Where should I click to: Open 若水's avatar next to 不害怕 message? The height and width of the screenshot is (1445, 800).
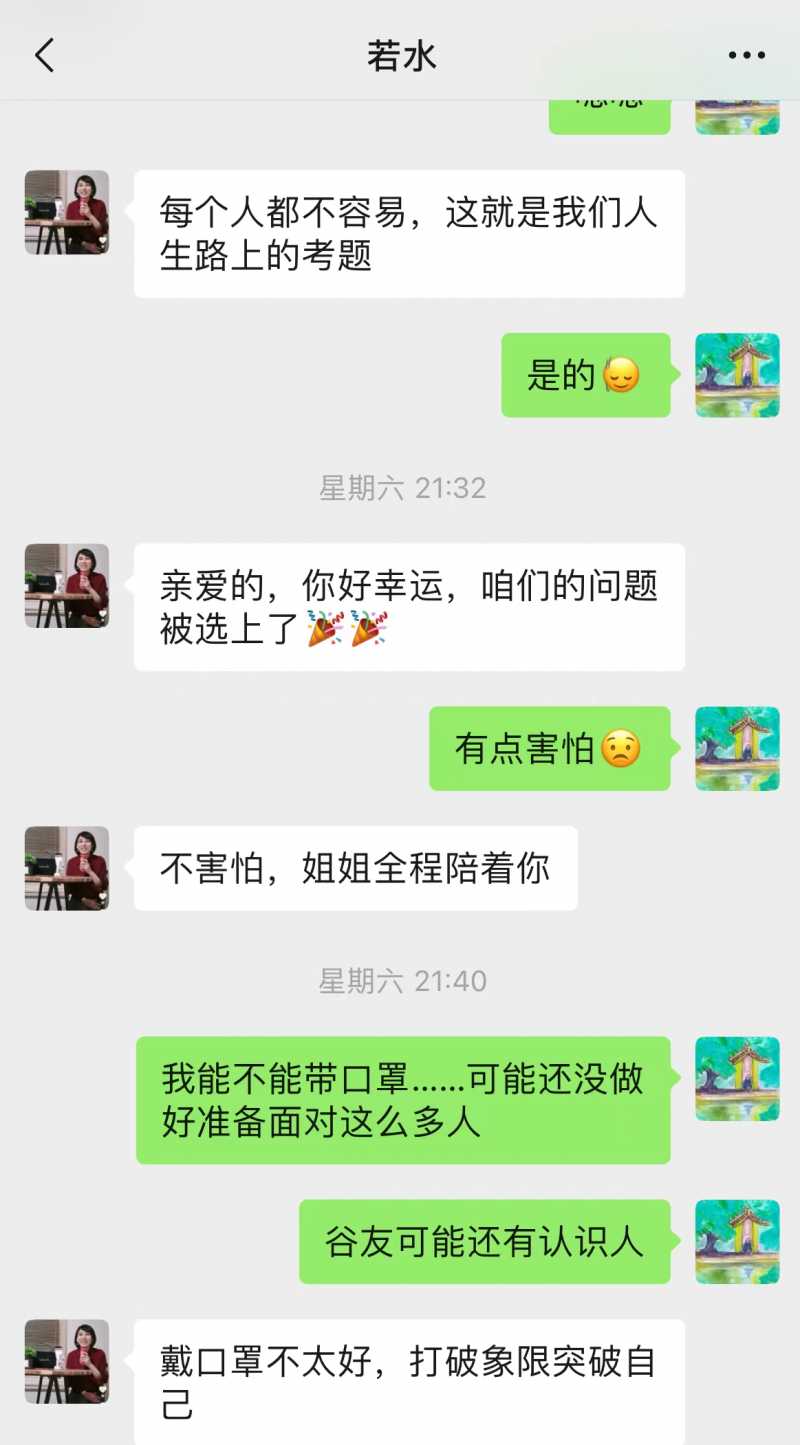tap(67, 868)
